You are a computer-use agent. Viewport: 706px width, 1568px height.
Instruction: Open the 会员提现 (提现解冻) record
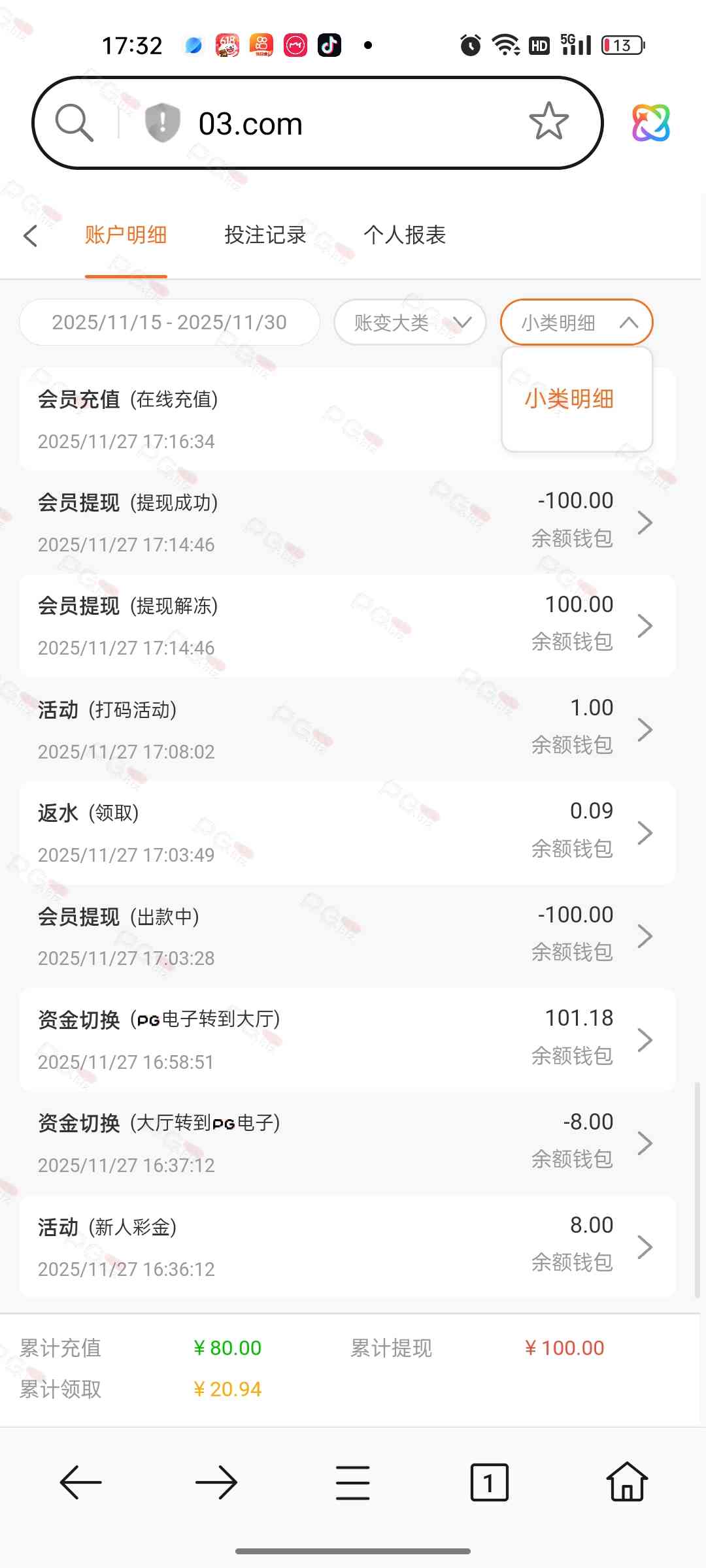coord(346,626)
